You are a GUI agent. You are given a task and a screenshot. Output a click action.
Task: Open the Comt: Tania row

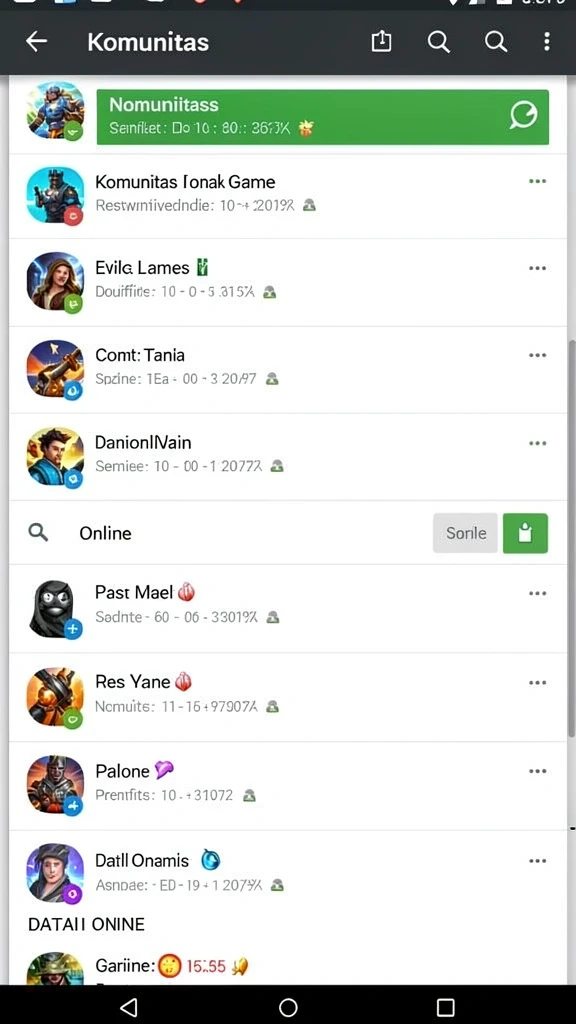[288, 370]
